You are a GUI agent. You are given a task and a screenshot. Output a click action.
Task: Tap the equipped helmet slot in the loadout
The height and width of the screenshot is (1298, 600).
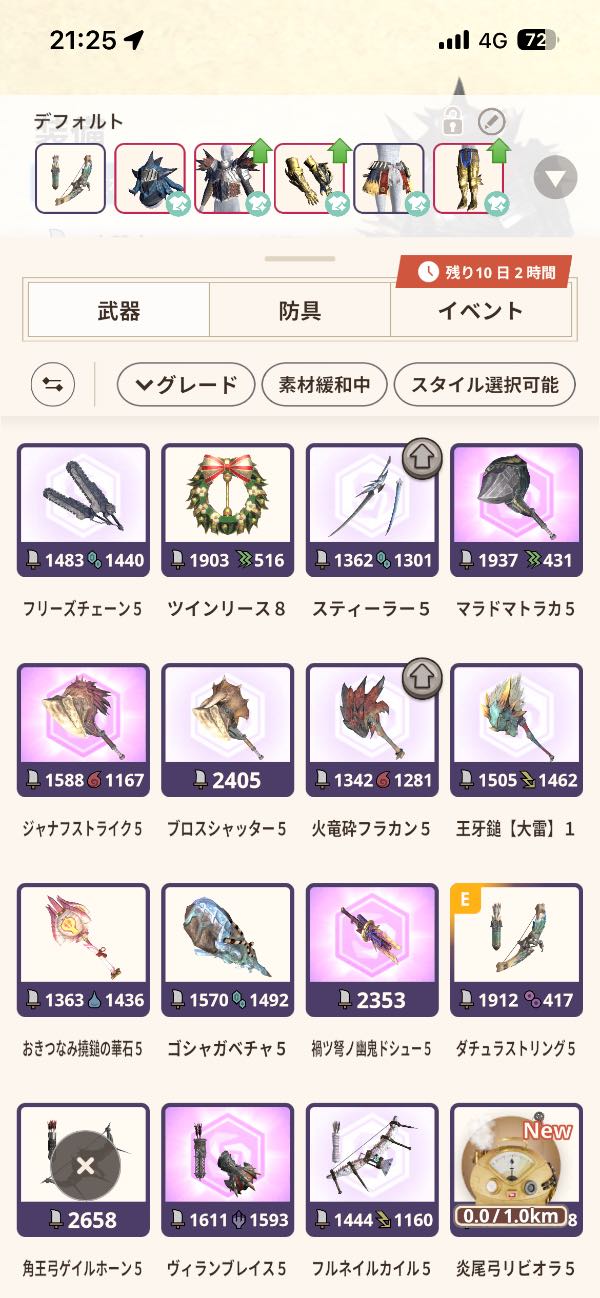(150, 179)
